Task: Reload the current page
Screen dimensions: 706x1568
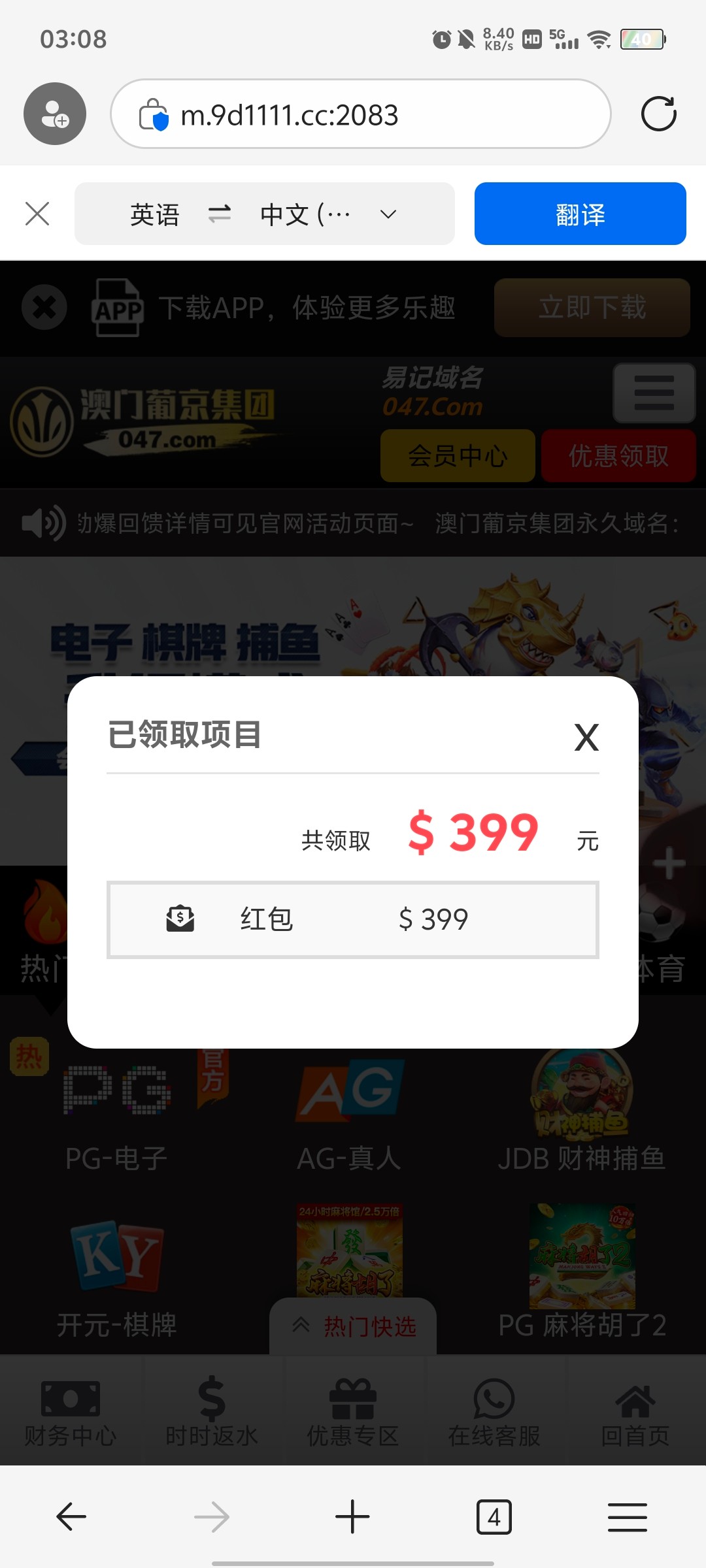Action: [658, 114]
